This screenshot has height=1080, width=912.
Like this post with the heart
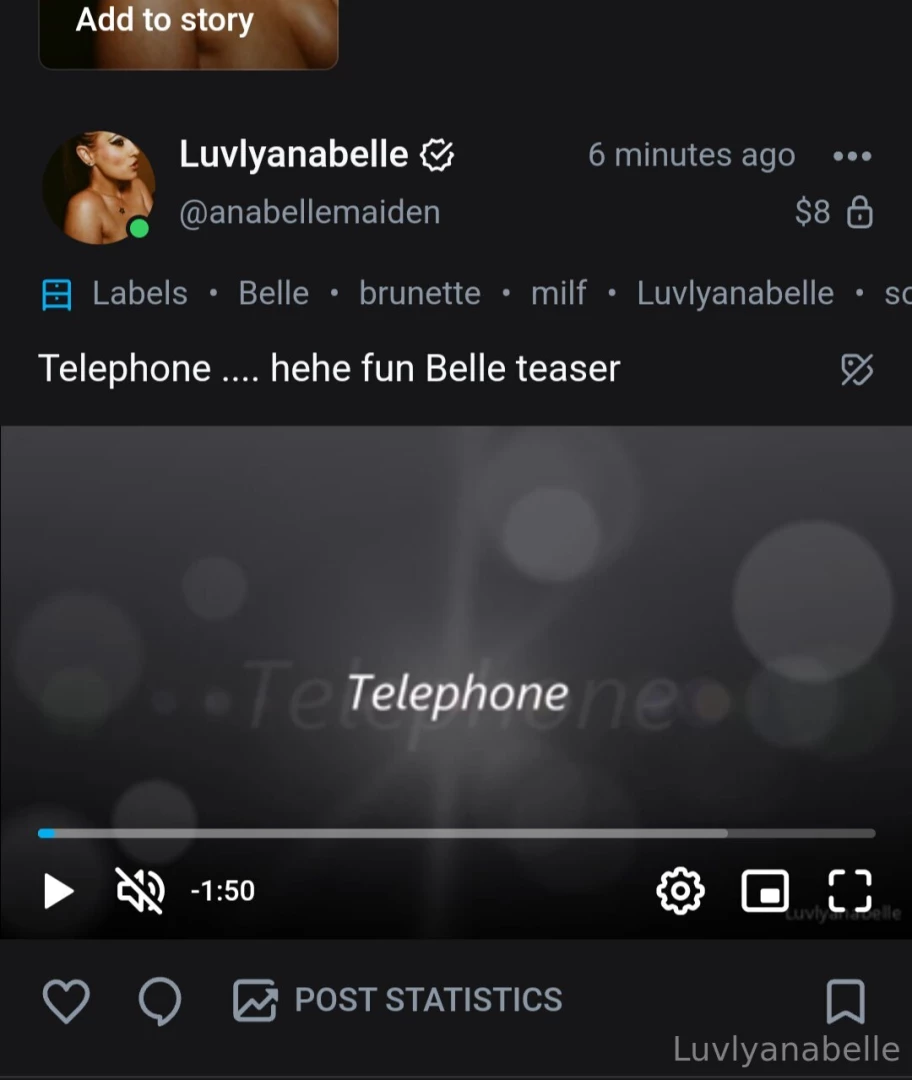67,1000
